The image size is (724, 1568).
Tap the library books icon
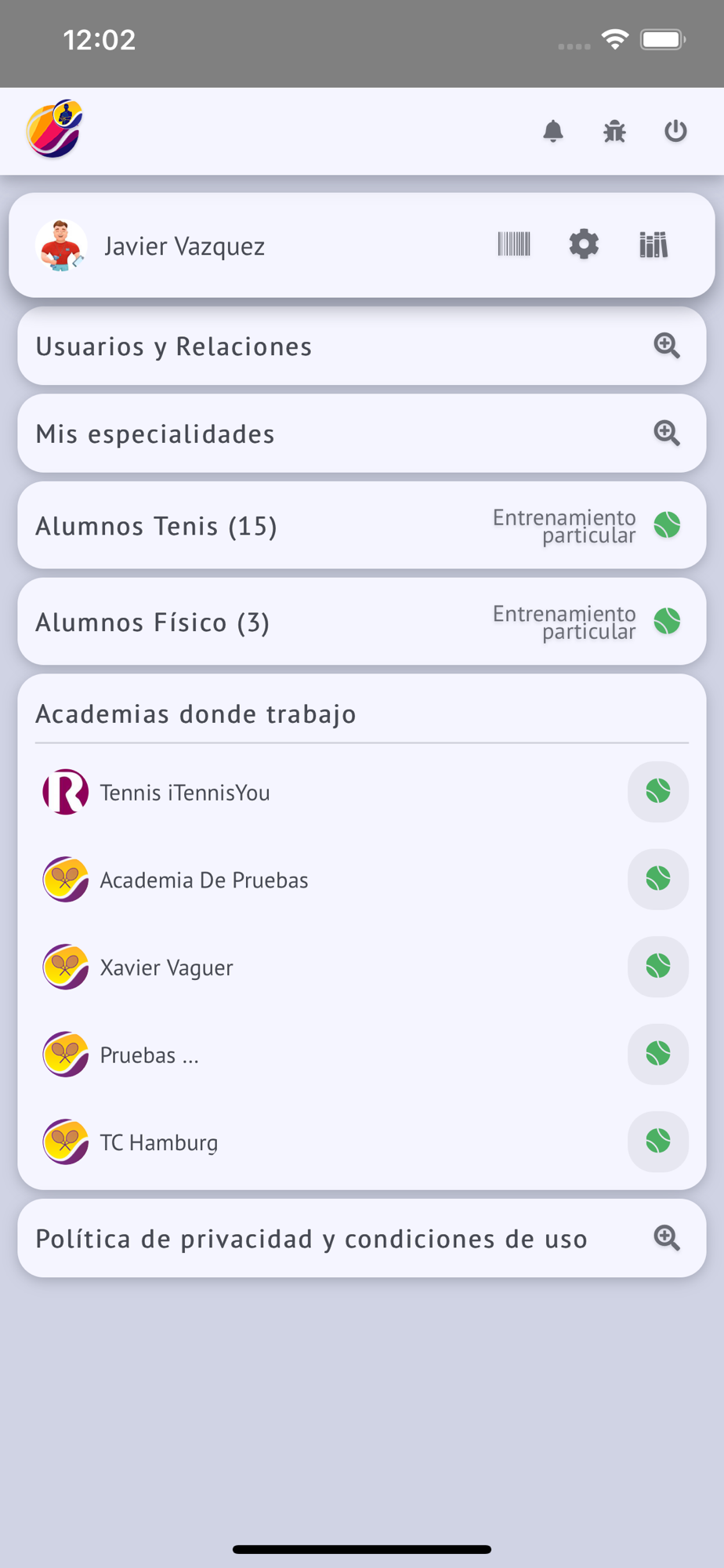pyautogui.click(x=653, y=245)
